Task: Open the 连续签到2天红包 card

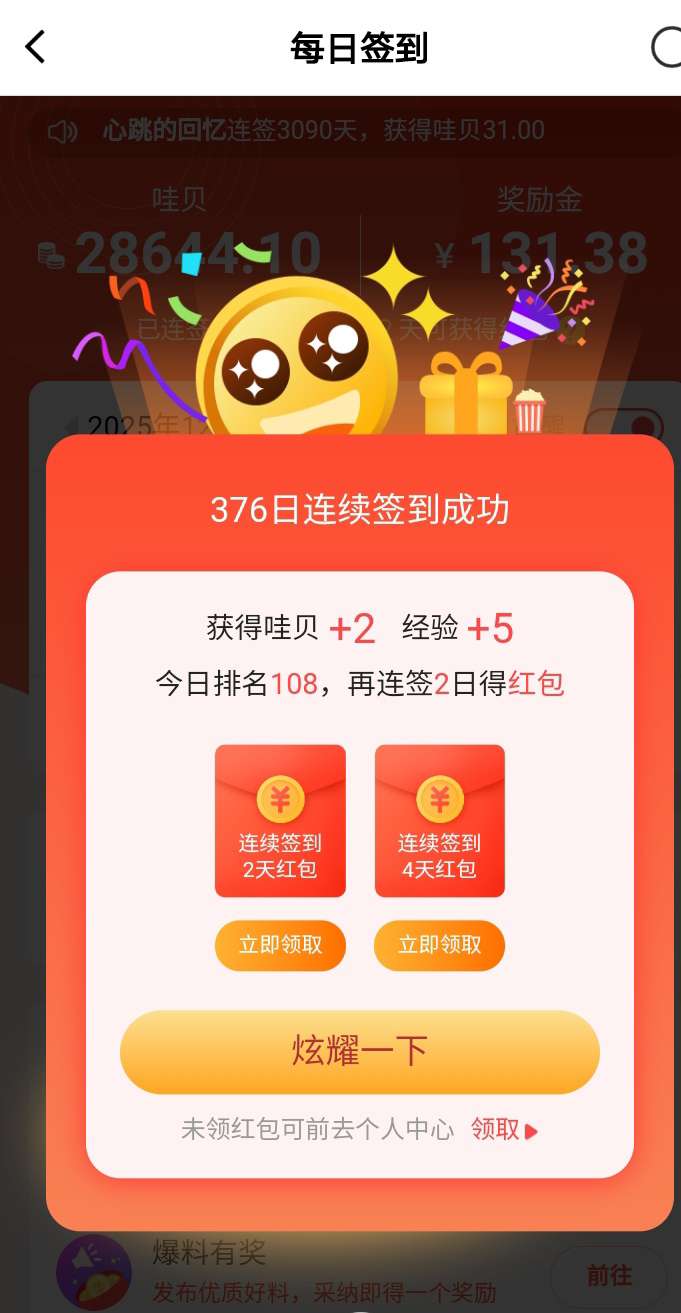Action: [280, 821]
